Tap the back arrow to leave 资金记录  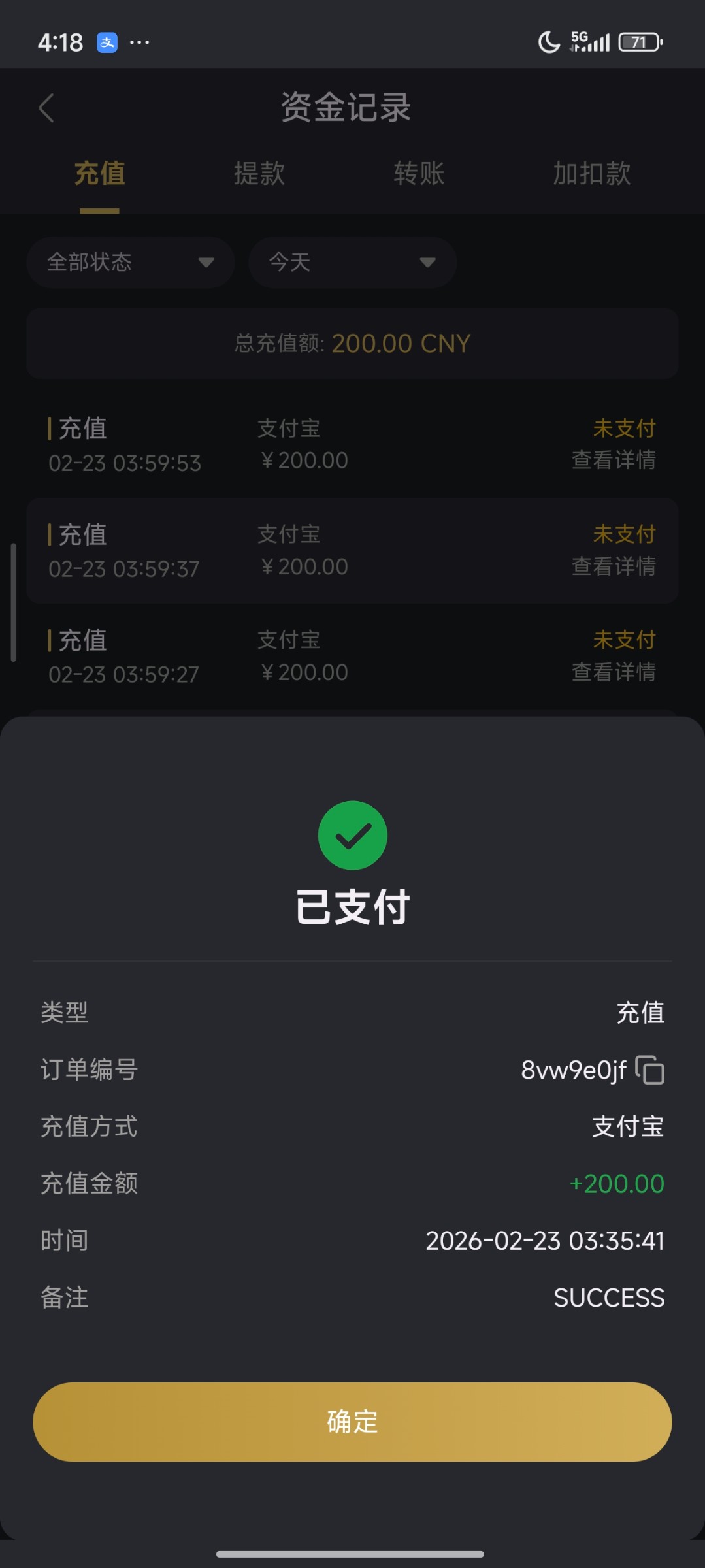(x=46, y=108)
